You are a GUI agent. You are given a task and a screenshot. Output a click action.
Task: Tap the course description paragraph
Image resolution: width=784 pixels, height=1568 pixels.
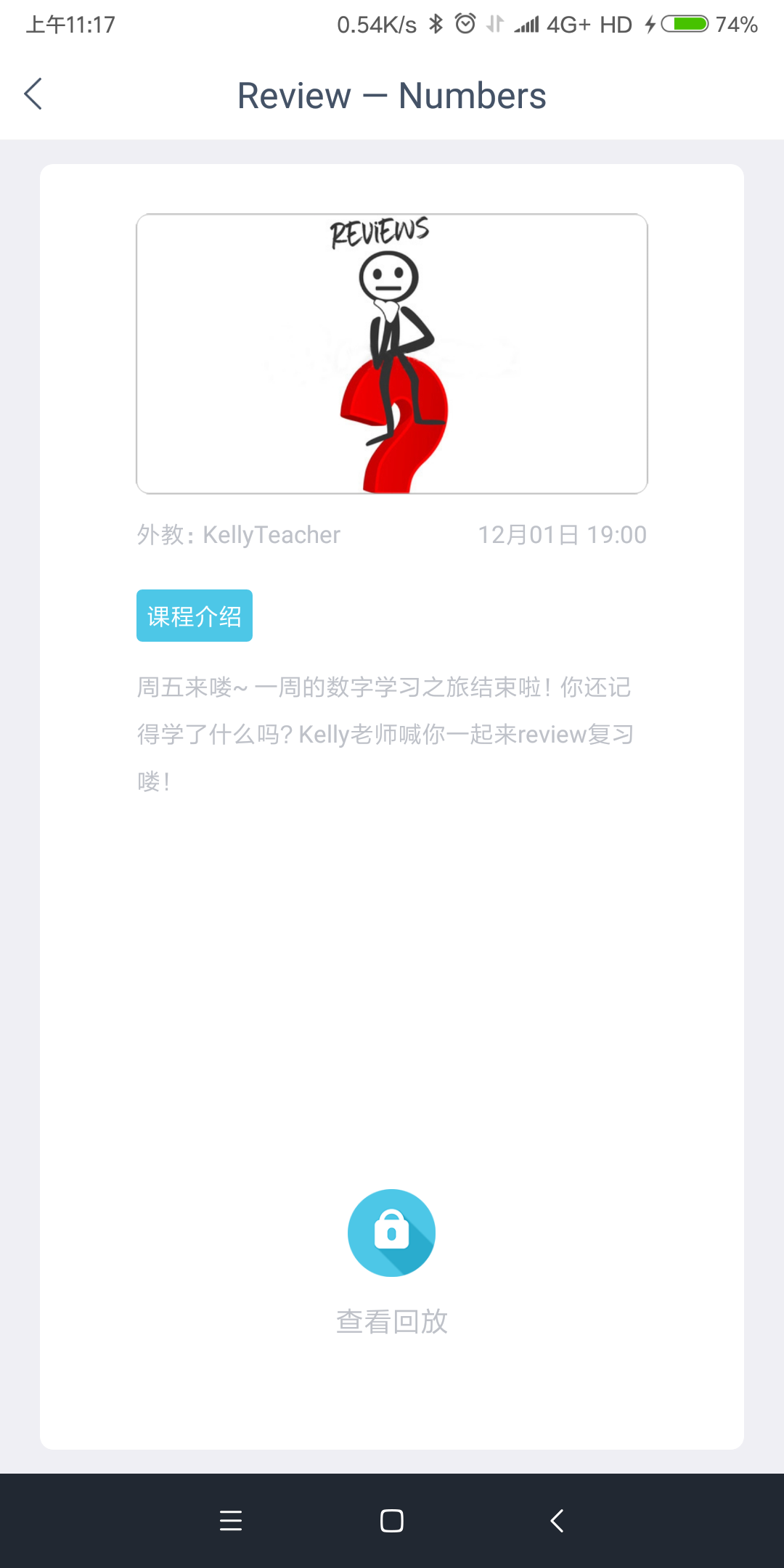[x=385, y=733]
